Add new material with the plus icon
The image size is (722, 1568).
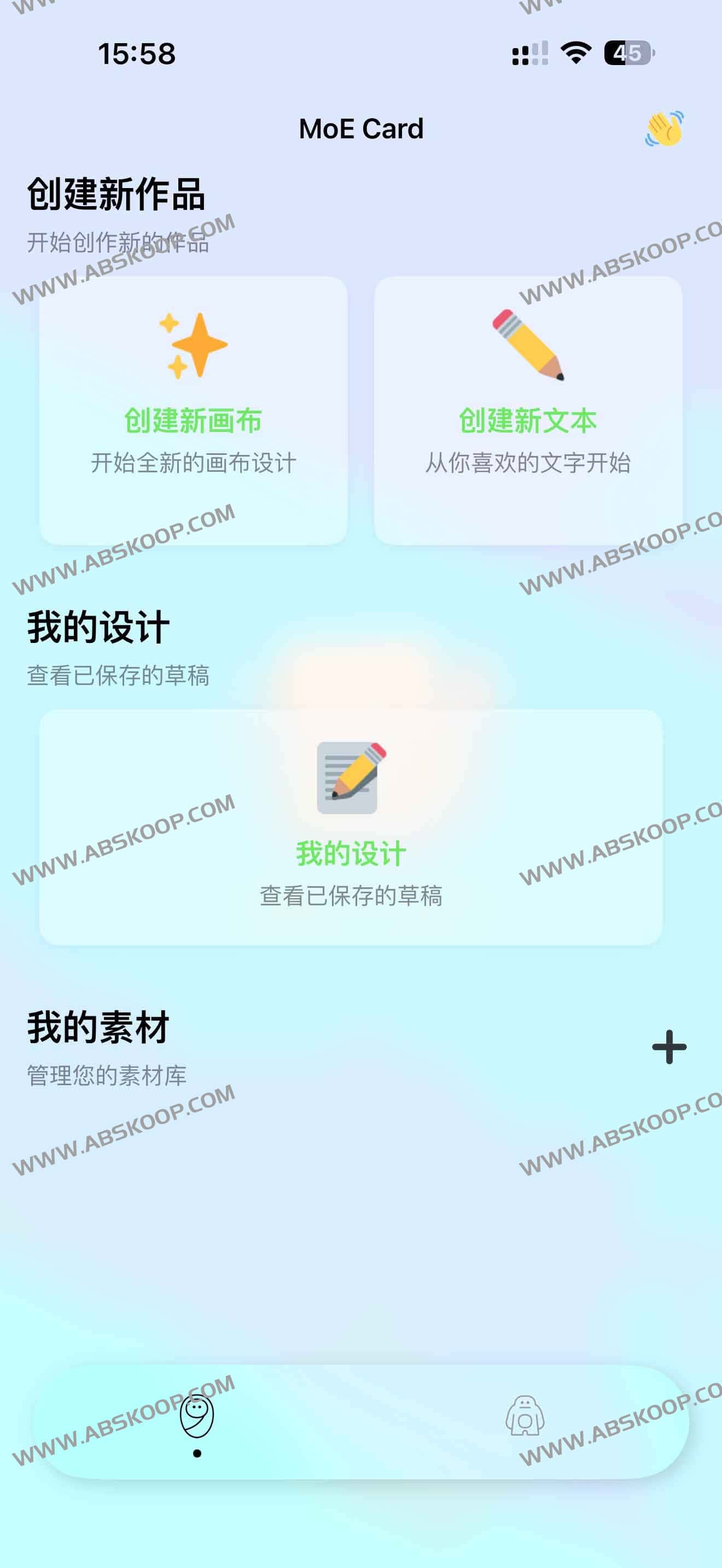pos(669,1047)
